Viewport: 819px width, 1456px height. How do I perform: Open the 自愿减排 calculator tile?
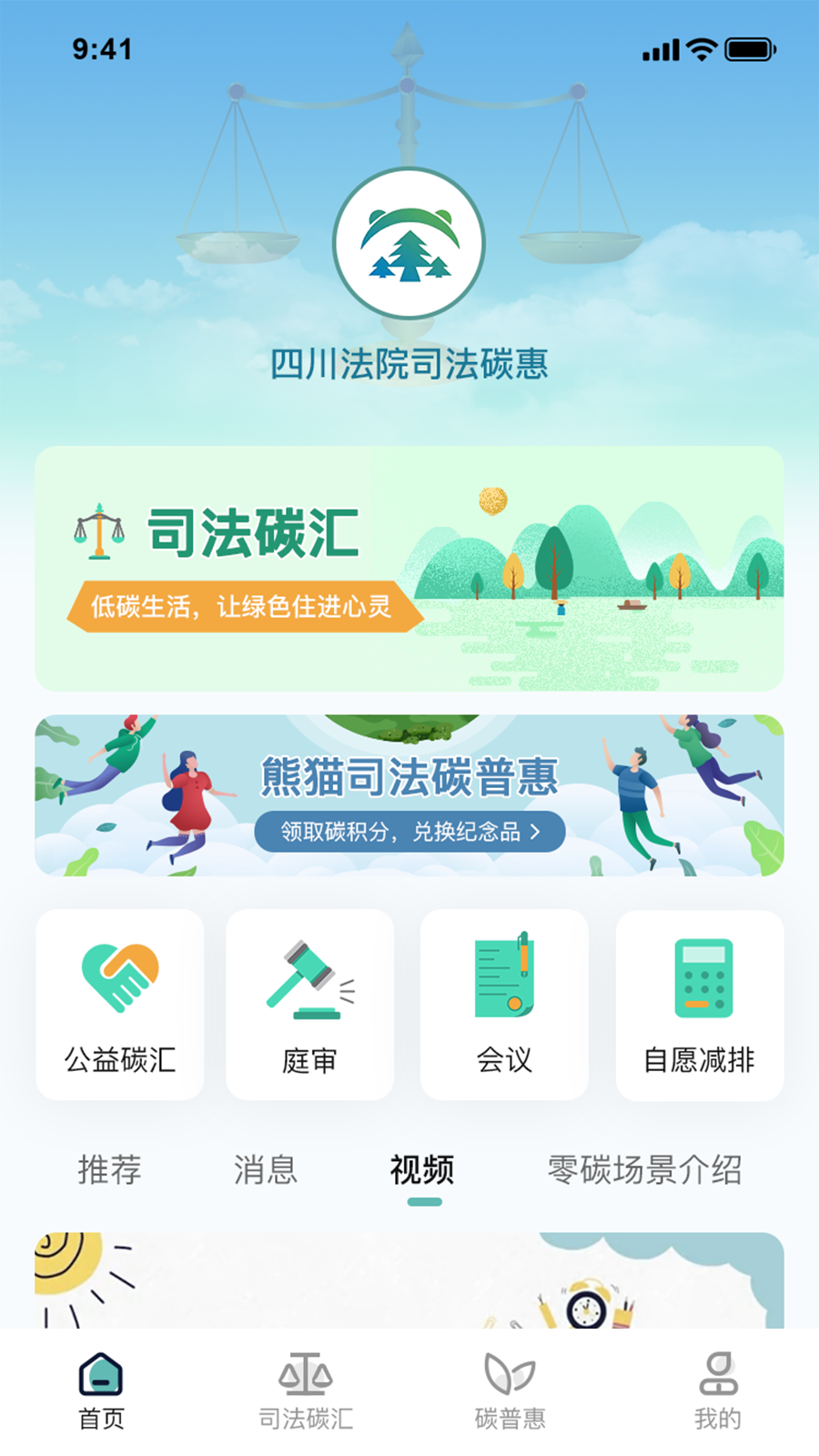tap(699, 1005)
